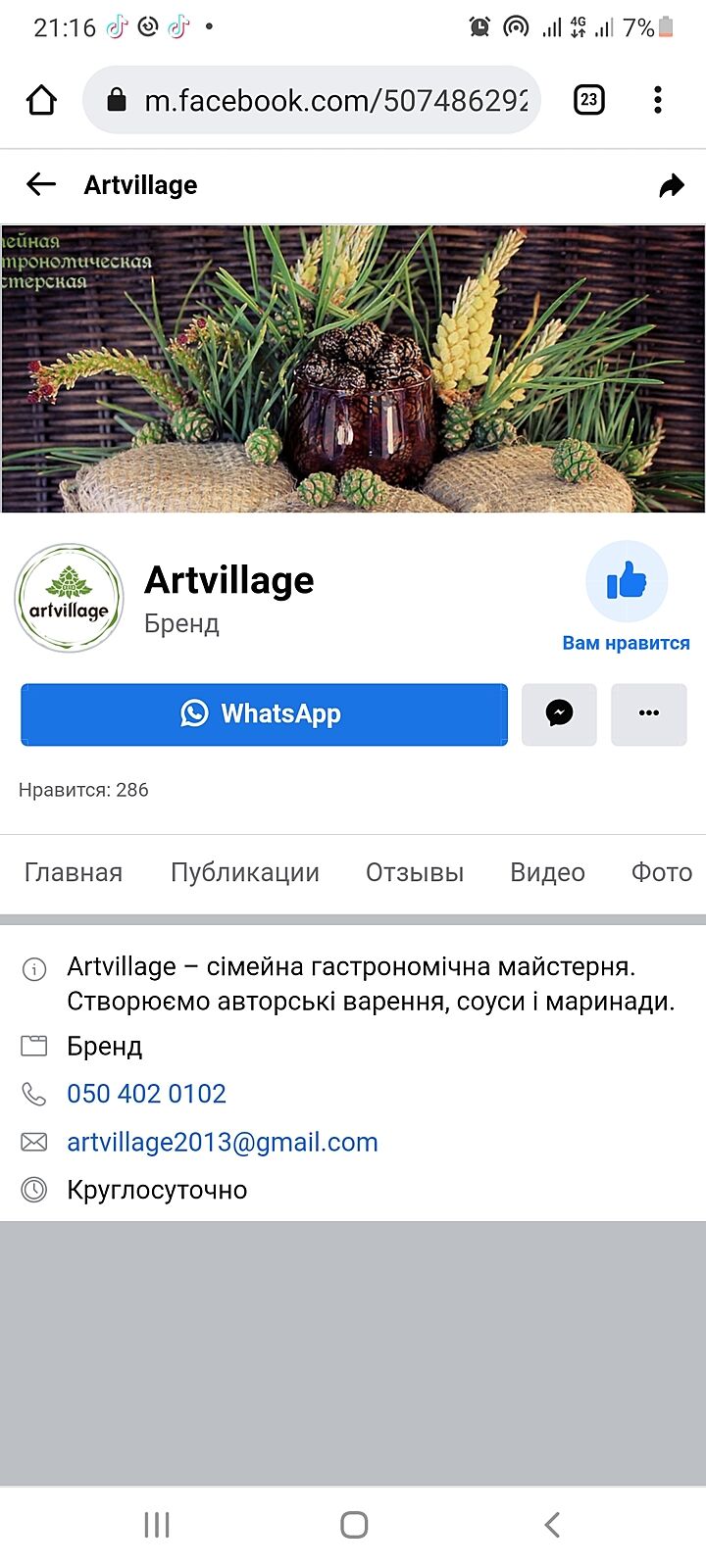Viewport: 706px width, 1568px height.
Task: Switch to the Публикации tab
Action: coord(245,872)
